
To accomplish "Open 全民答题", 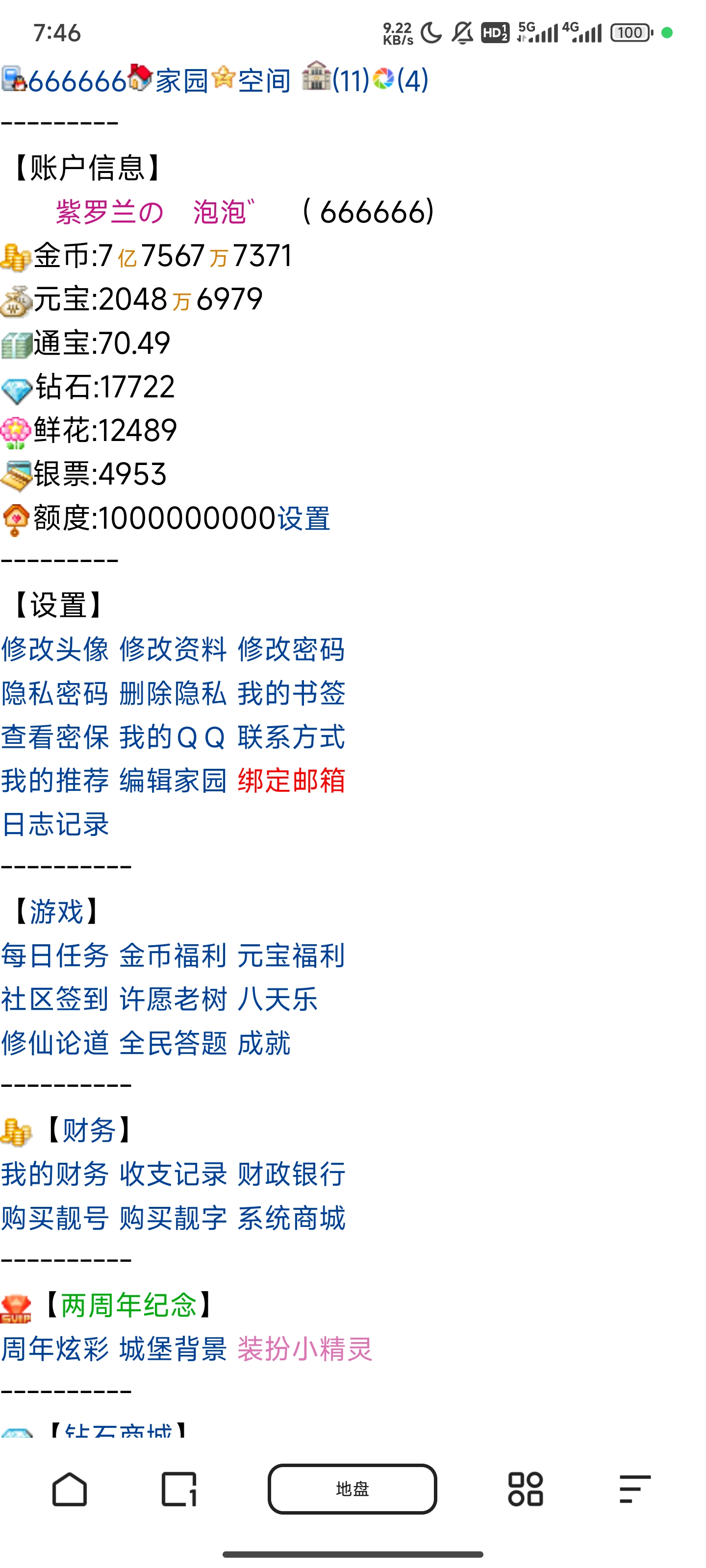I will click(173, 1043).
